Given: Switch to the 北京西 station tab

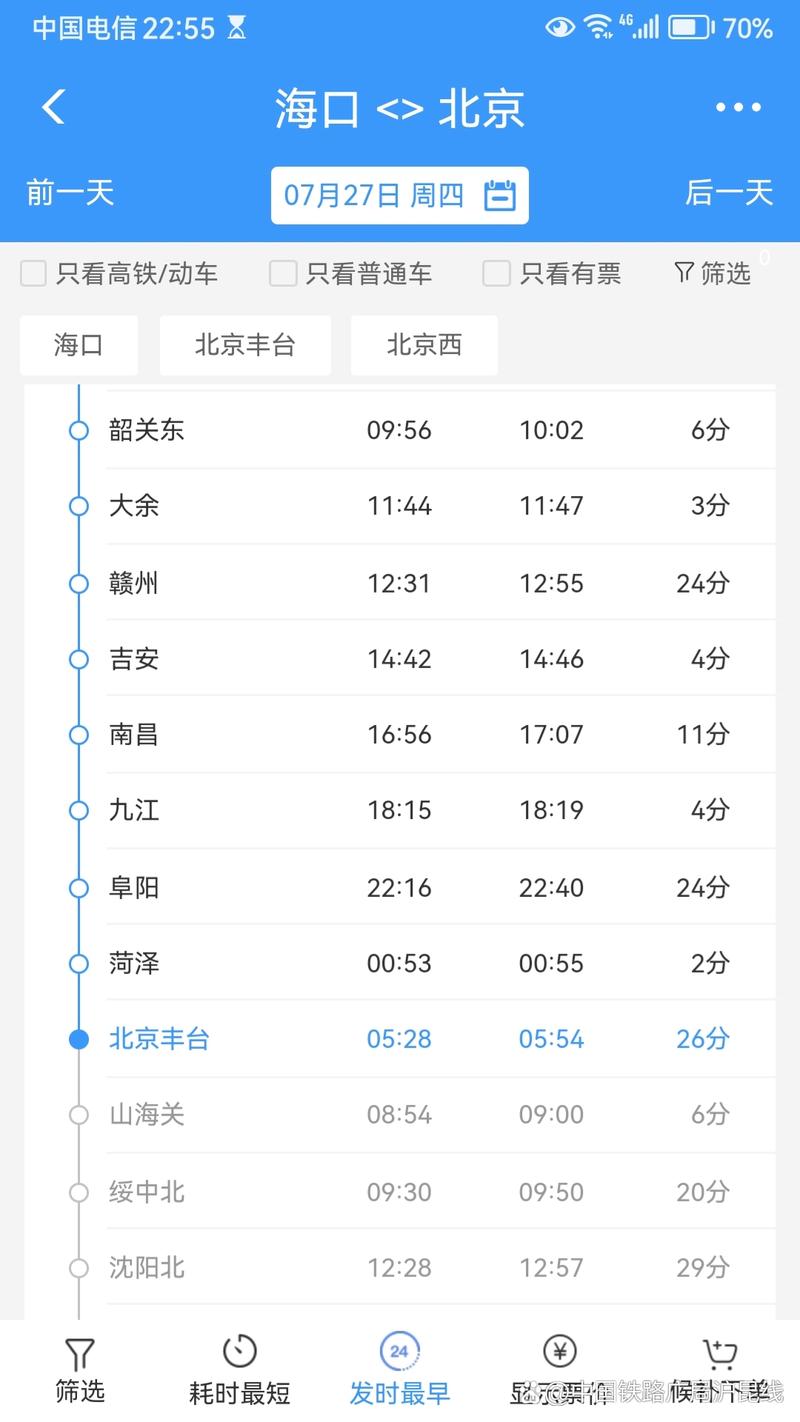Looking at the screenshot, I should pos(424,345).
